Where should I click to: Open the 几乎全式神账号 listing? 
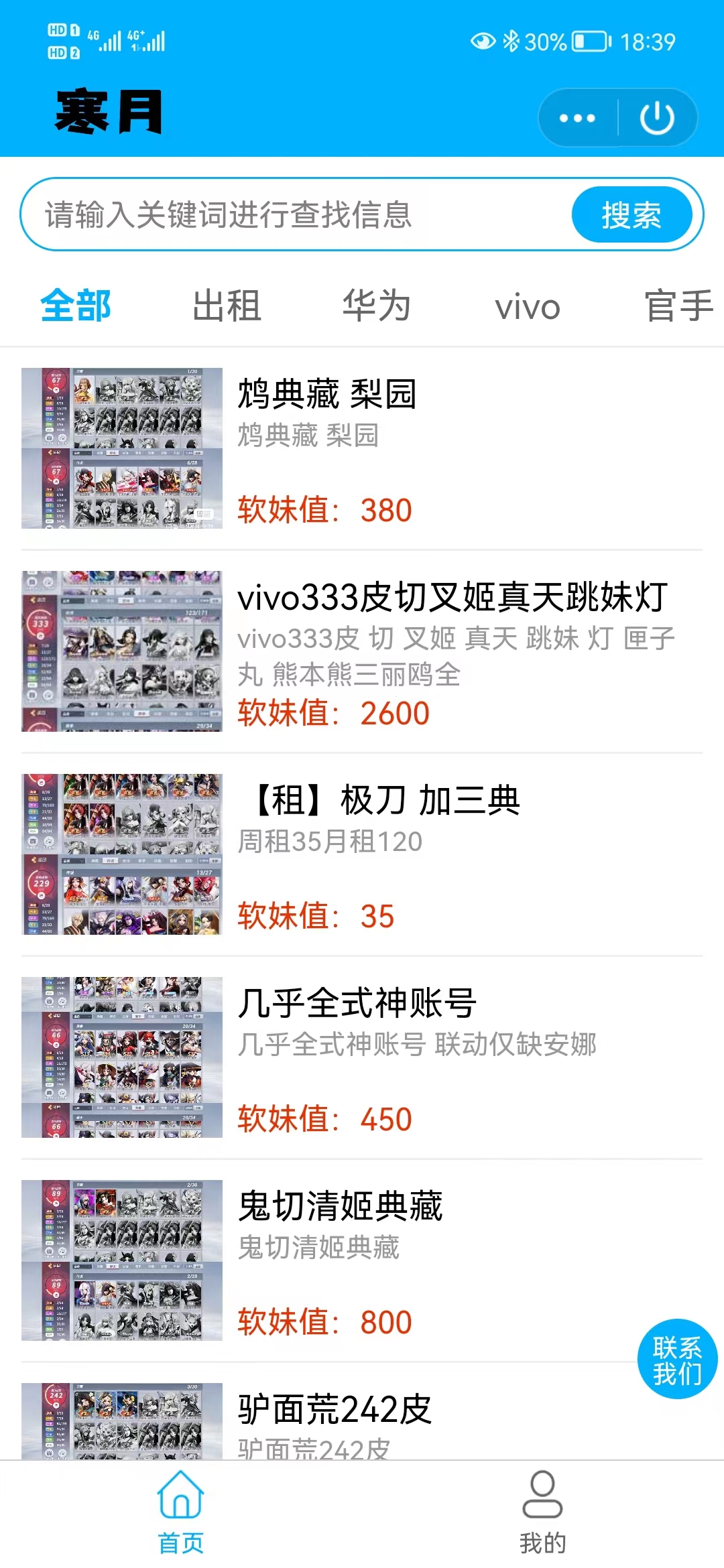point(362,1057)
